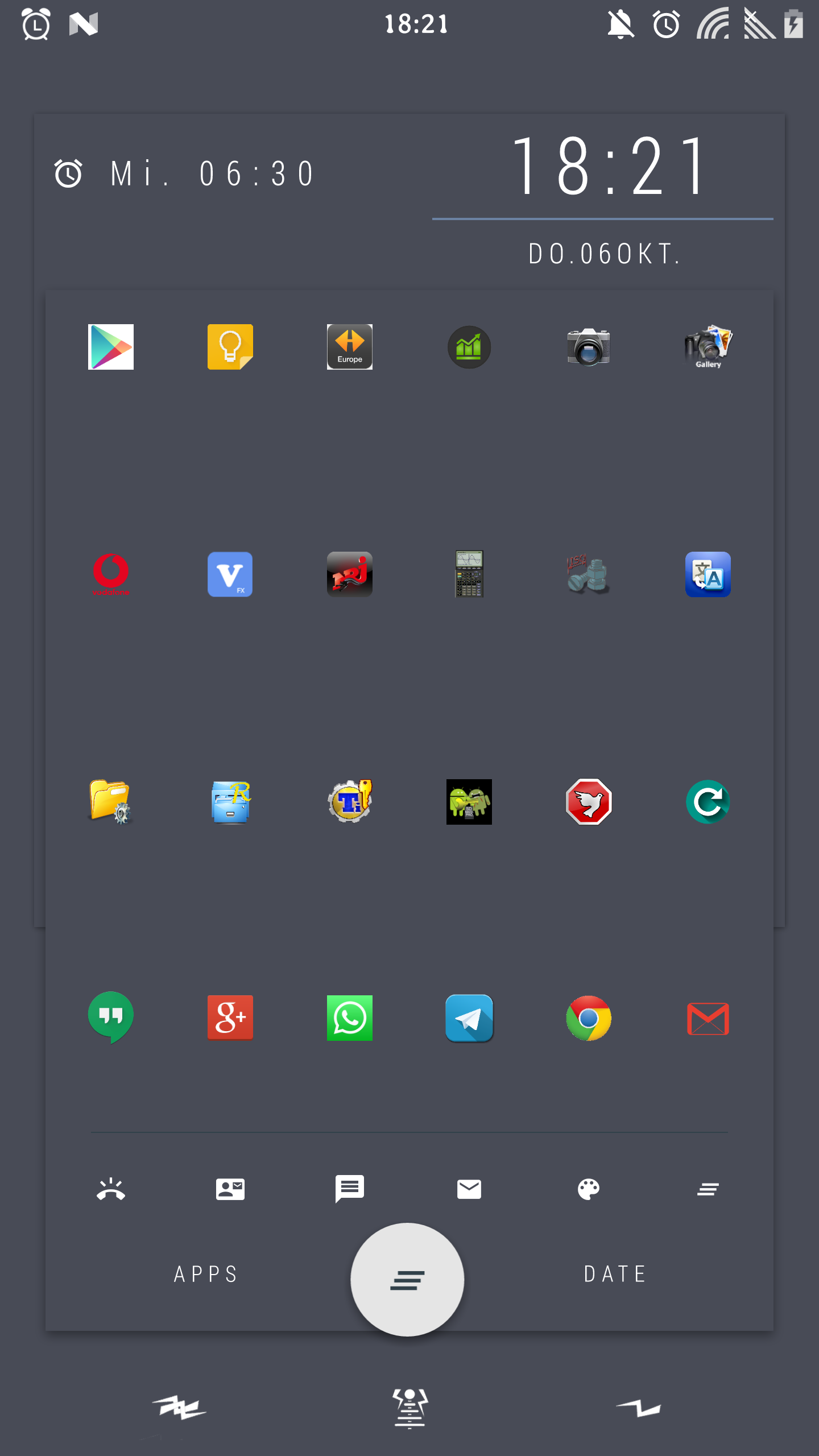The width and height of the screenshot is (819, 1456).
Task: Launch Google+ app
Action: [230, 1018]
